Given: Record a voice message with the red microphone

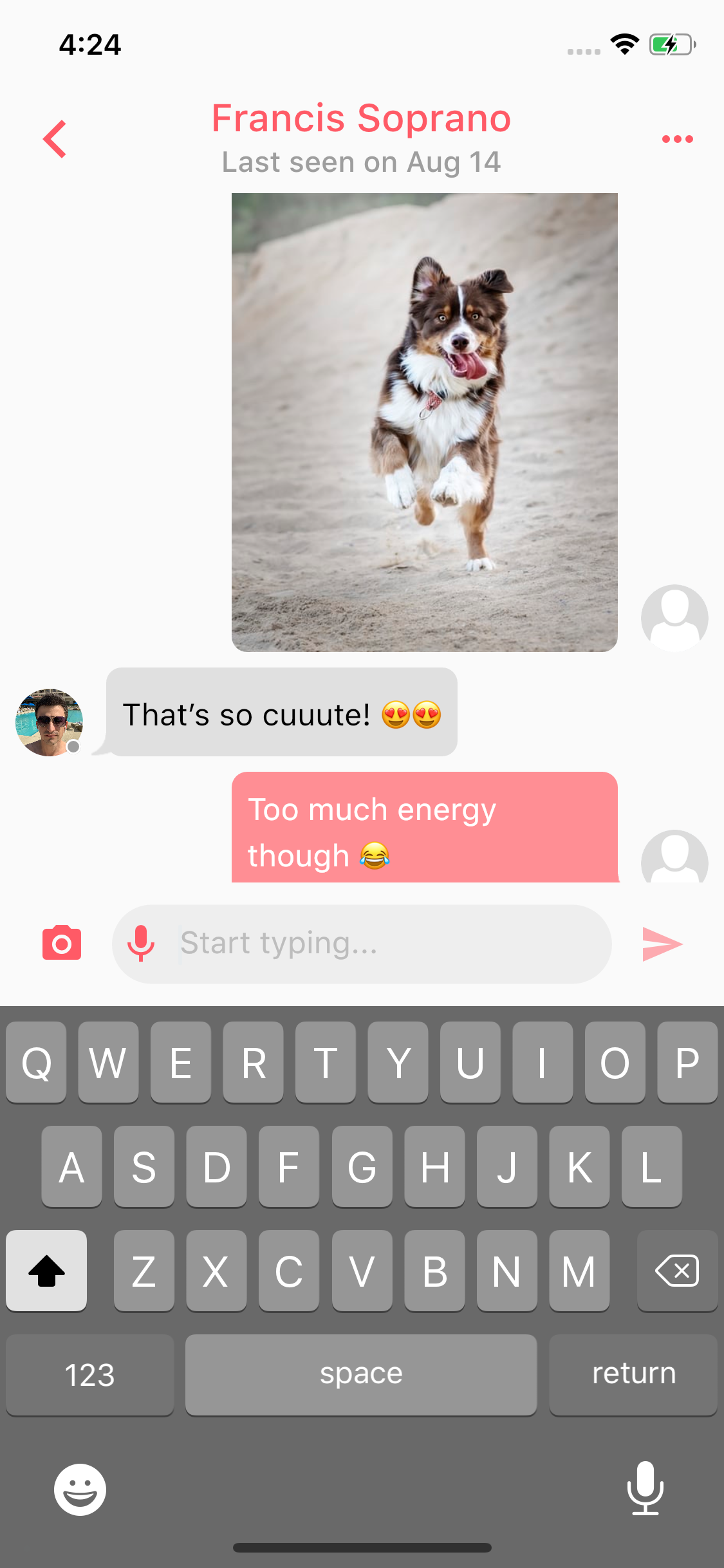Looking at the screenshot, I should click(141, 944).
